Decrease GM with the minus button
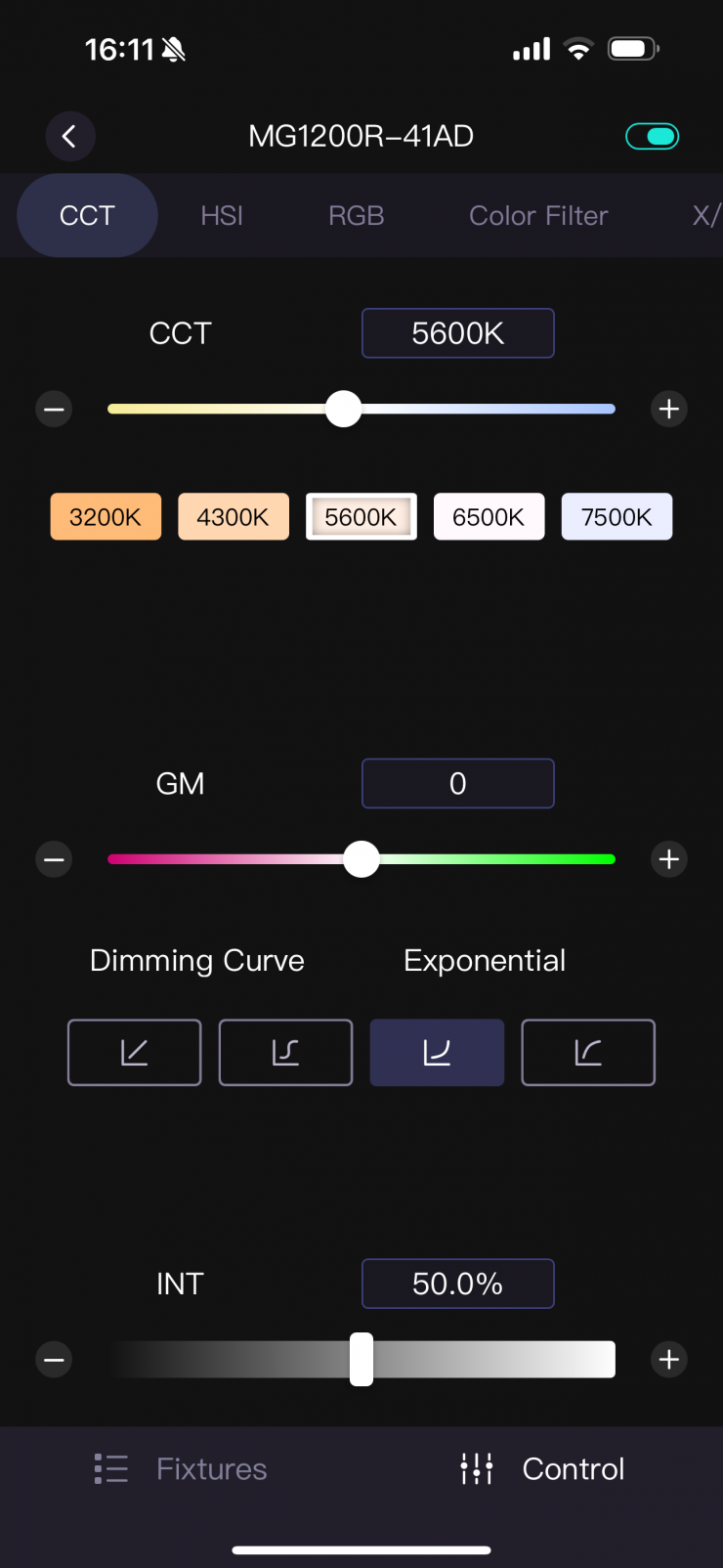 (54, 859)
